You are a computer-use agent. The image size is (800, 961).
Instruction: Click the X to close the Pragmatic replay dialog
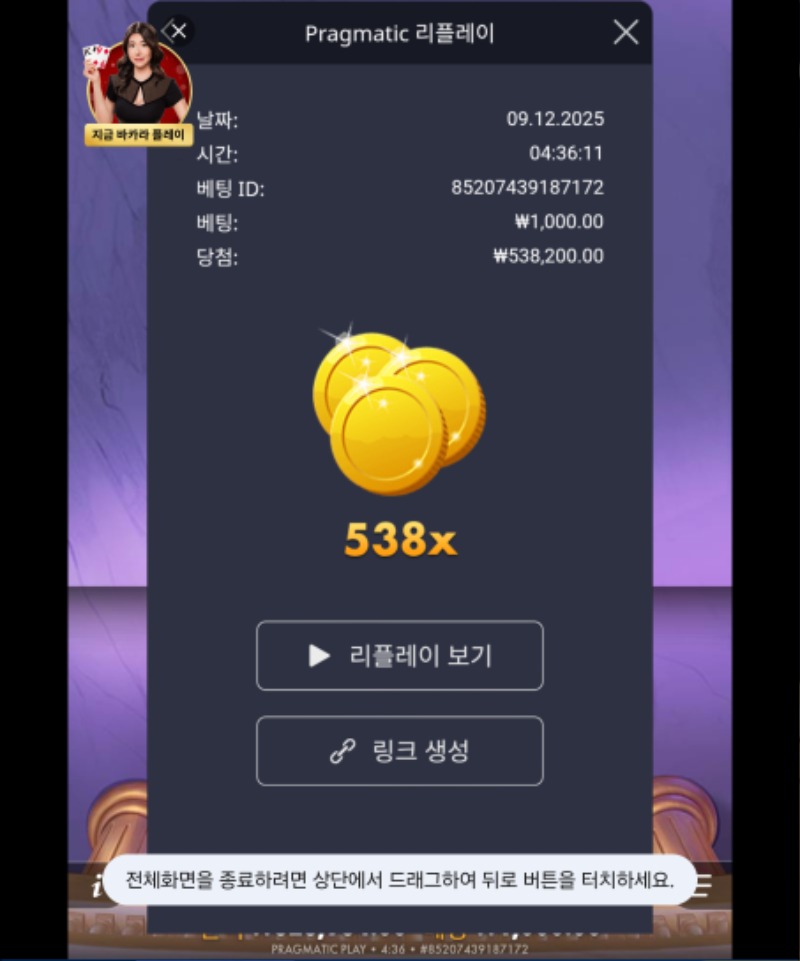point(625,32)
